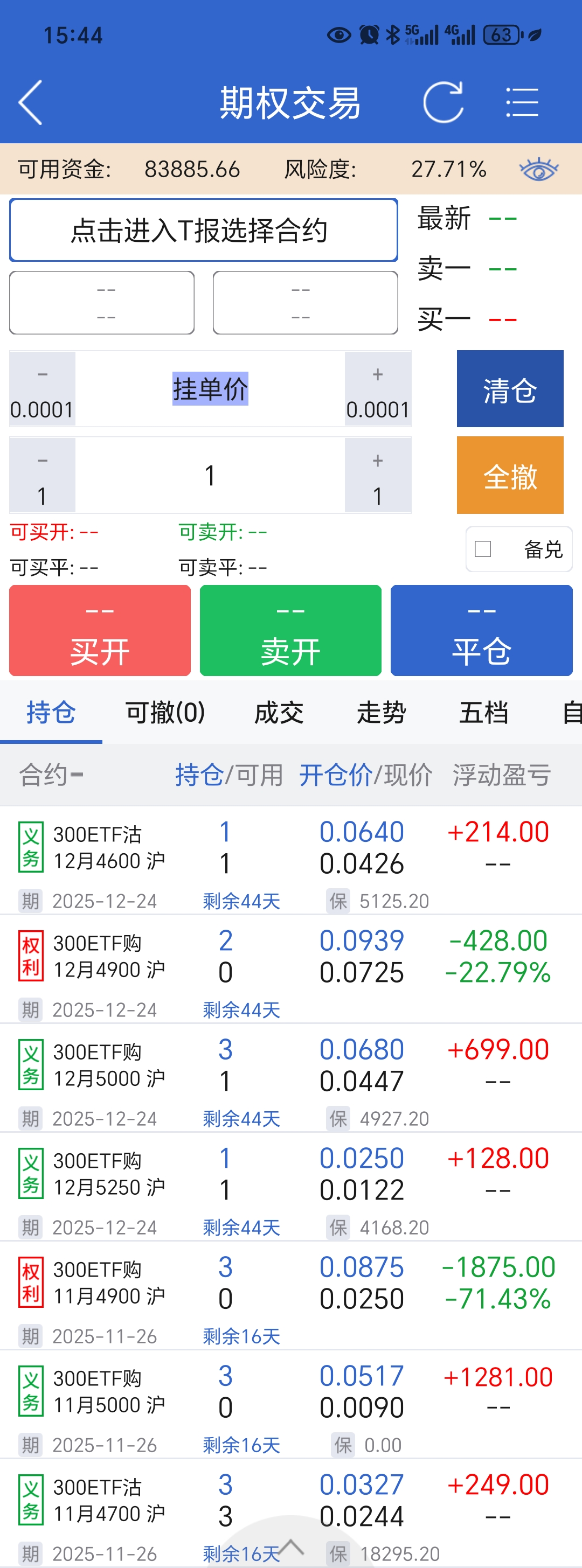Hide the available funds amount
This screenshot has width=582, height=1568.
pos(538,169)
